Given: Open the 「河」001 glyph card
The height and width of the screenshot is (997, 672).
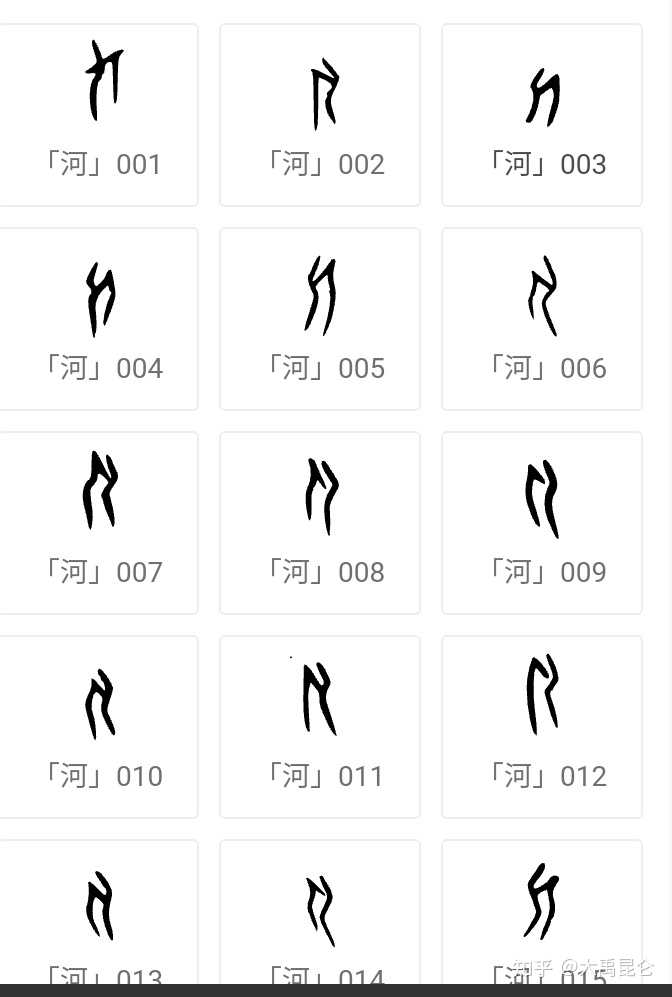Looking at the screenshot, I should 98,115.
